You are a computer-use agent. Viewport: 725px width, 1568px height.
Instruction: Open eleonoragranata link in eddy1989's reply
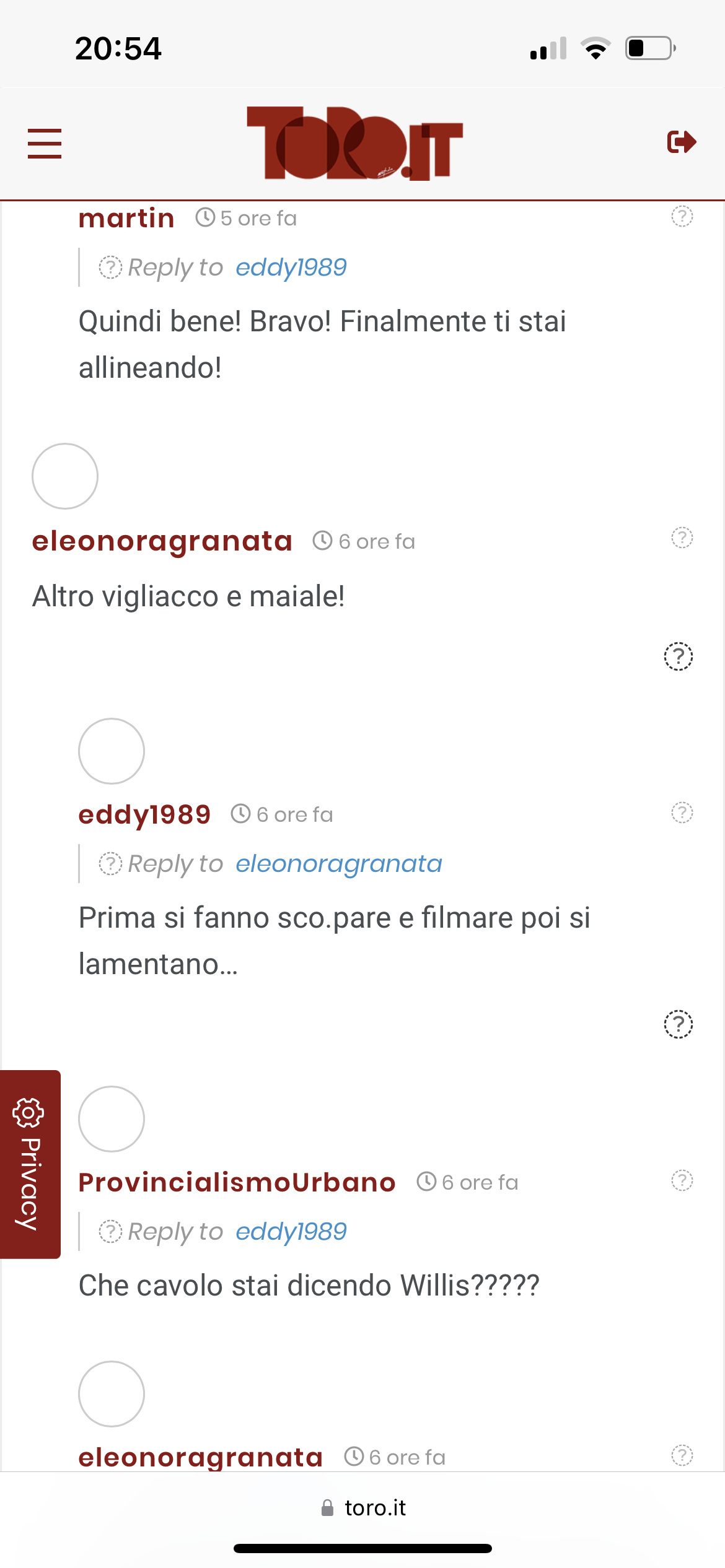pos(338,864)
